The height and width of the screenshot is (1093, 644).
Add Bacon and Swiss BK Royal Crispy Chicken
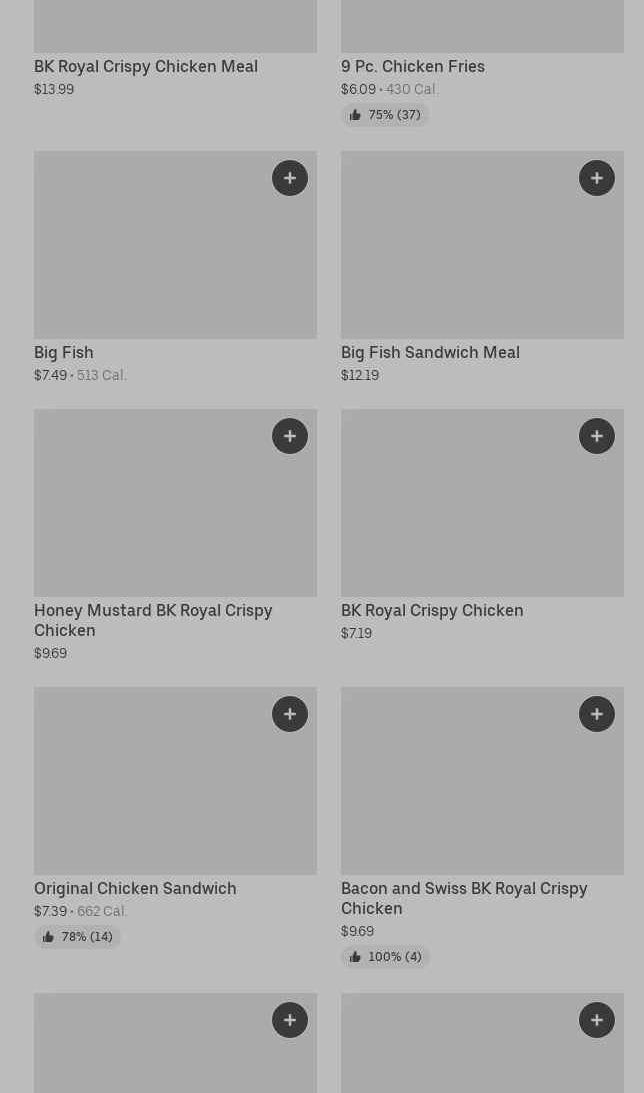click(x=597, y=714)
